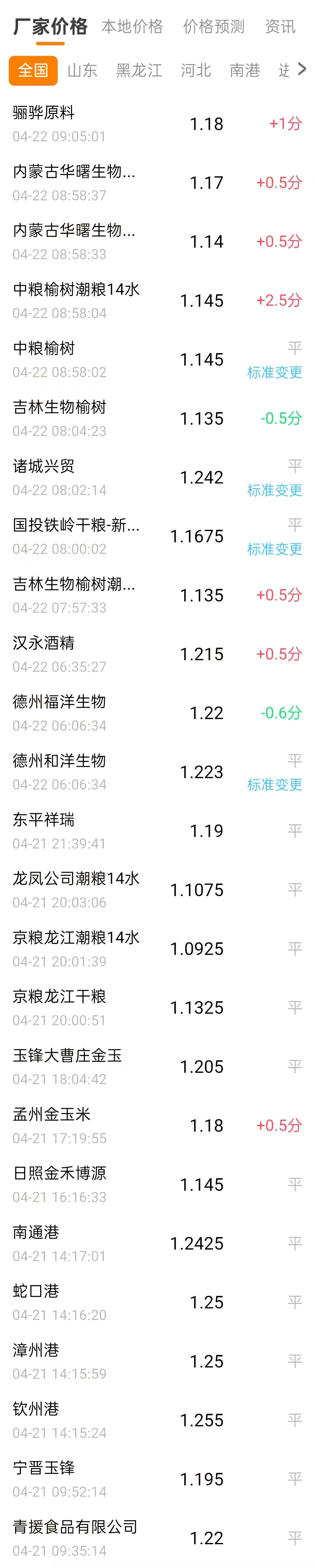
Task: Open 标准变更 for 德州和洋生物
Action: click(x=274, y=785)
